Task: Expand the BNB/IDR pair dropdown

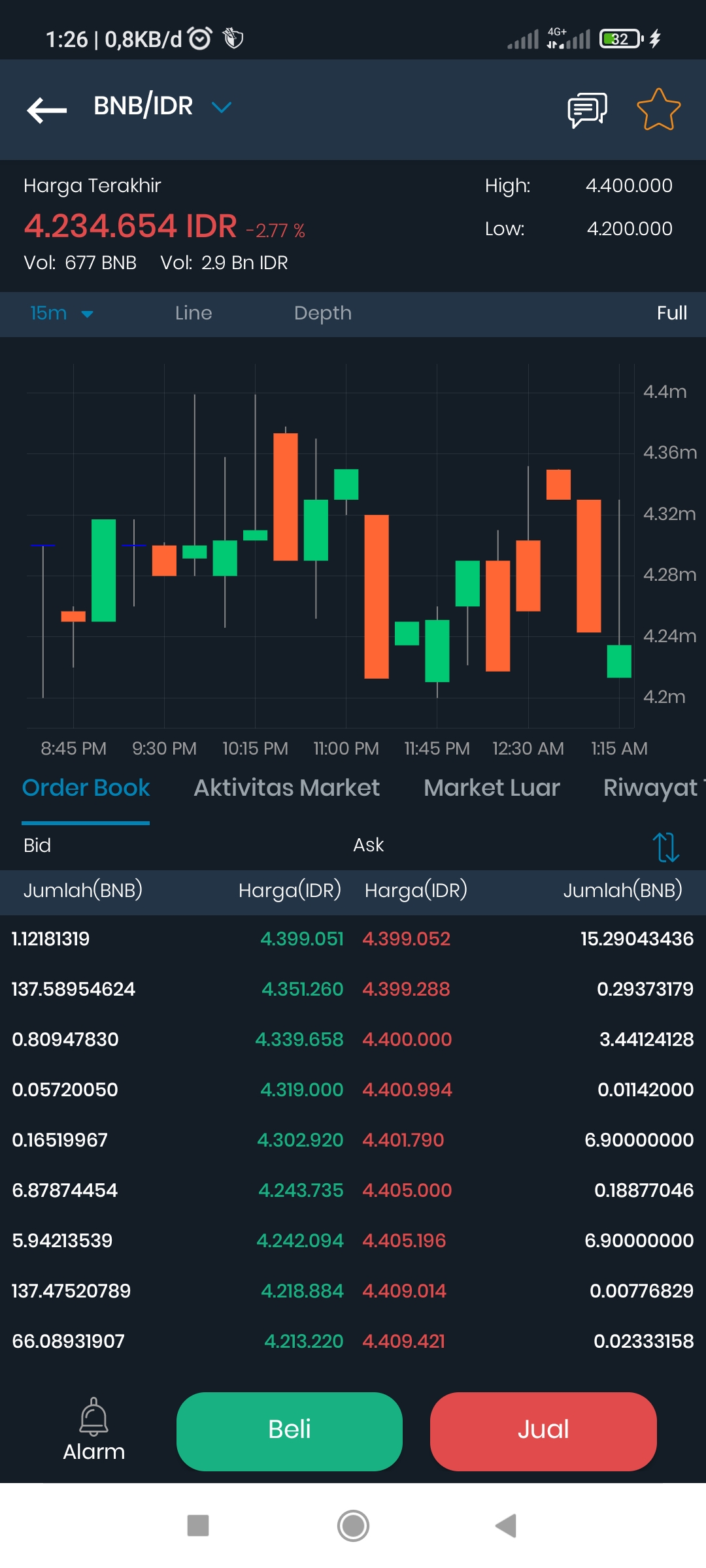Action: pos(222,107)
